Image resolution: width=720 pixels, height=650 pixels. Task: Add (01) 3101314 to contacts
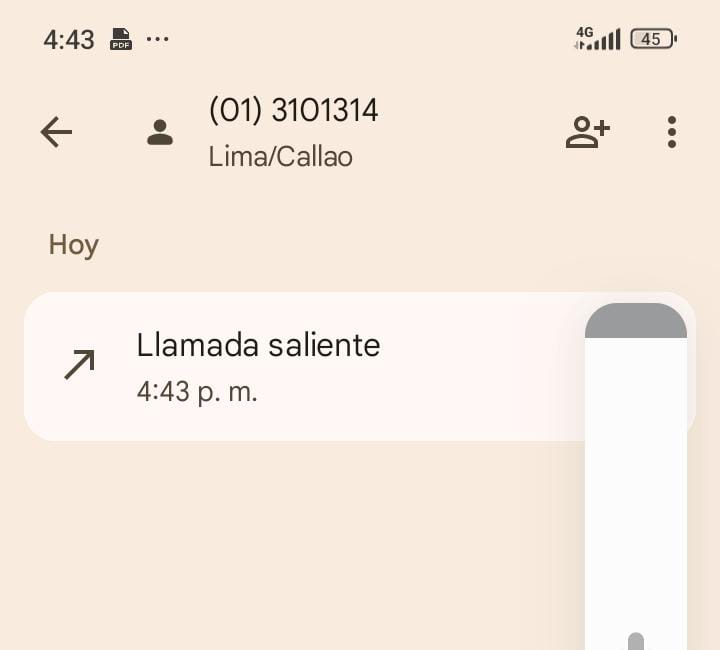pyautogui.click(x=587, y=132)
